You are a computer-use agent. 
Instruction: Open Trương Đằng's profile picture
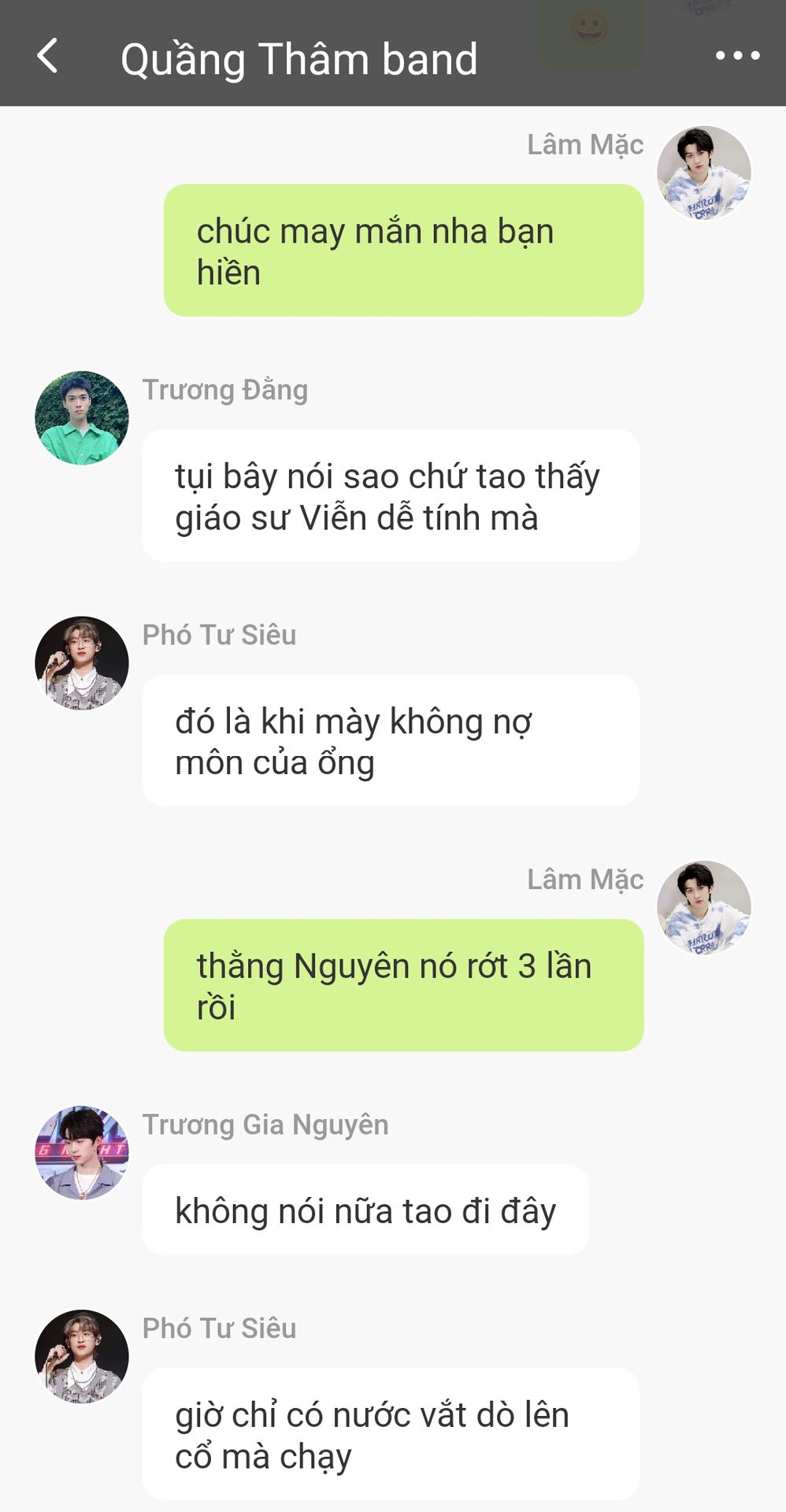(82, 418)
